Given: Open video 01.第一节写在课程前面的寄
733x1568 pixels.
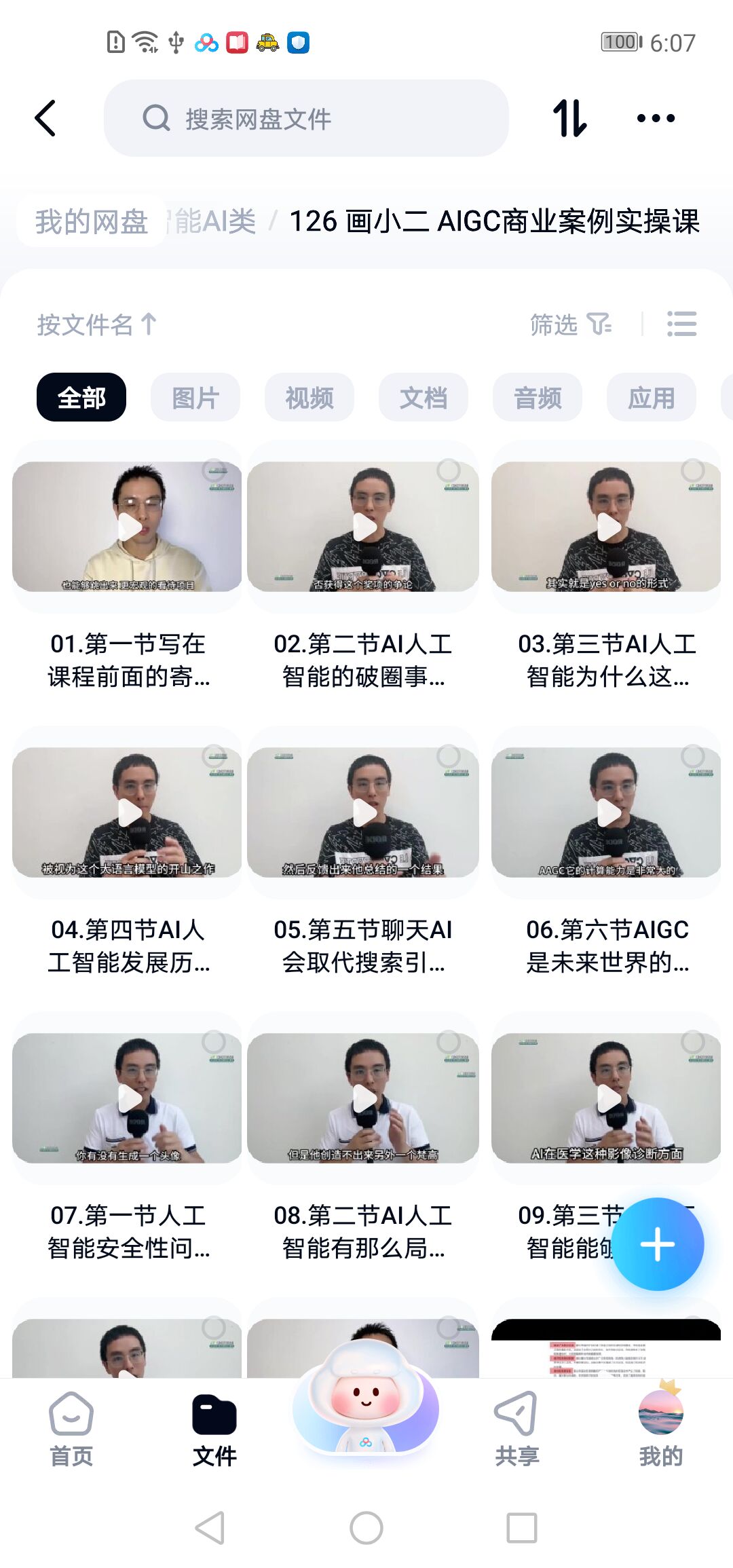Looking at the screenshot, I should point(127,527).
